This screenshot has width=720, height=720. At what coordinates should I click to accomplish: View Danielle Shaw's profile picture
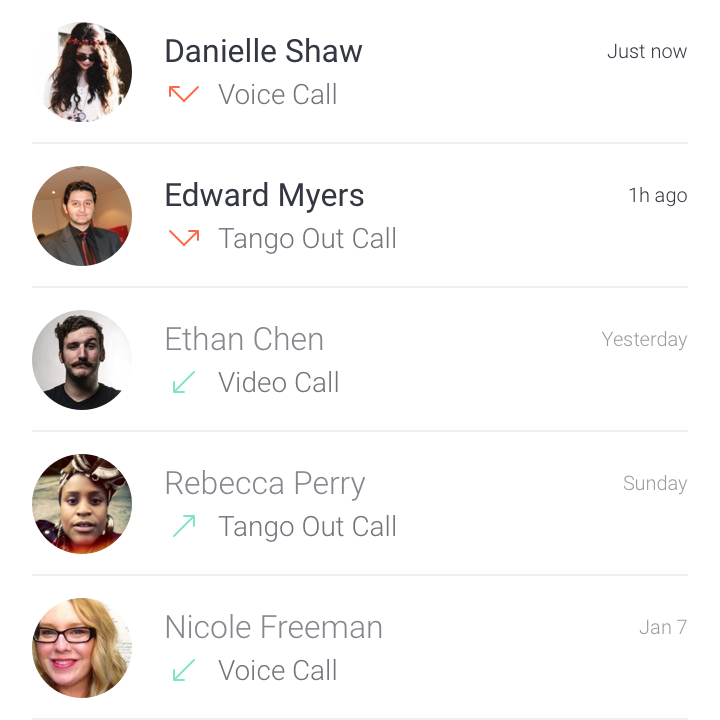82,72
